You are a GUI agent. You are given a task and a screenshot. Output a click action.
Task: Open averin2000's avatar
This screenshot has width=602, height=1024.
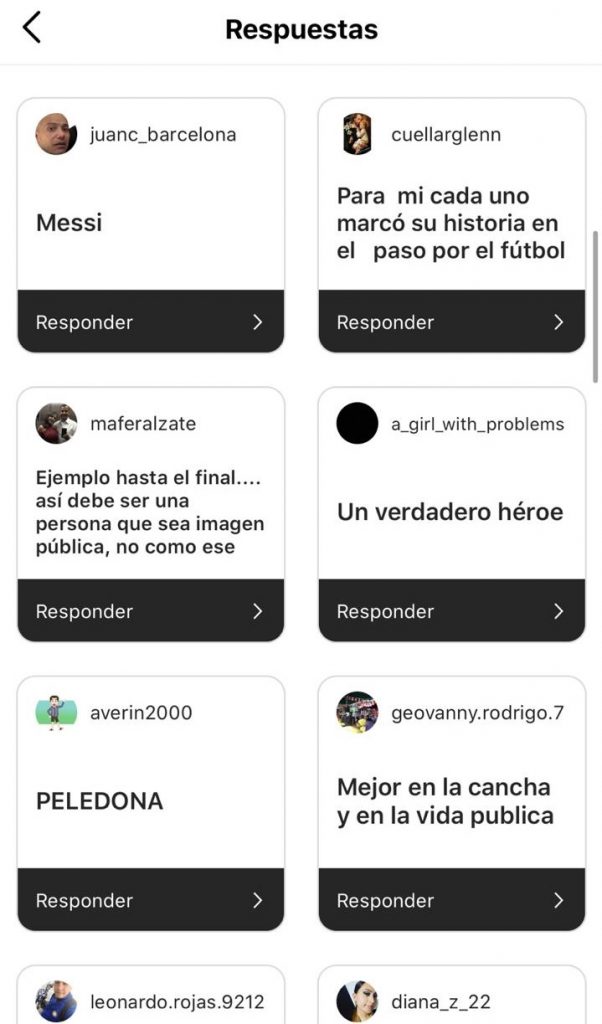pos(56,713)
